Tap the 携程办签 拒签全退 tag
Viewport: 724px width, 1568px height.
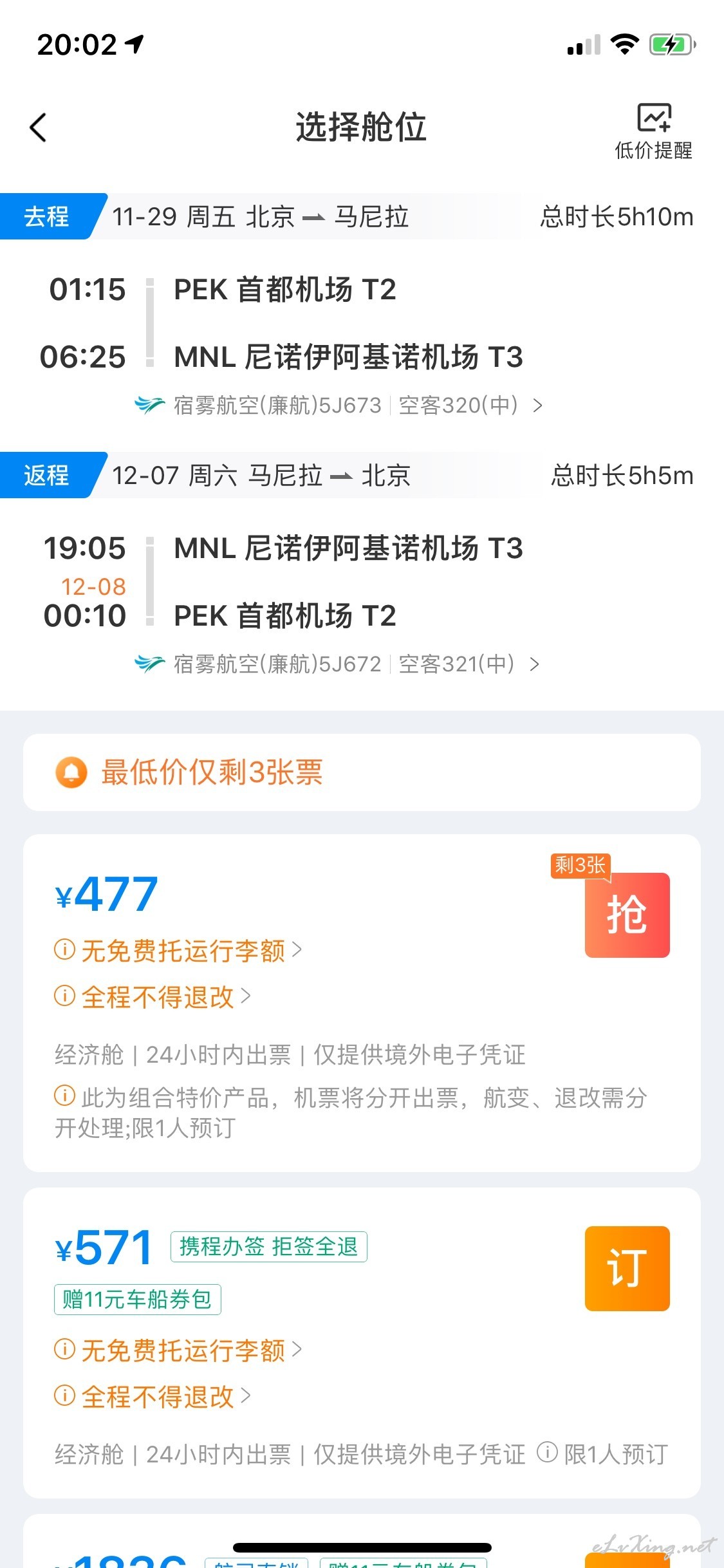(268, 1246)
